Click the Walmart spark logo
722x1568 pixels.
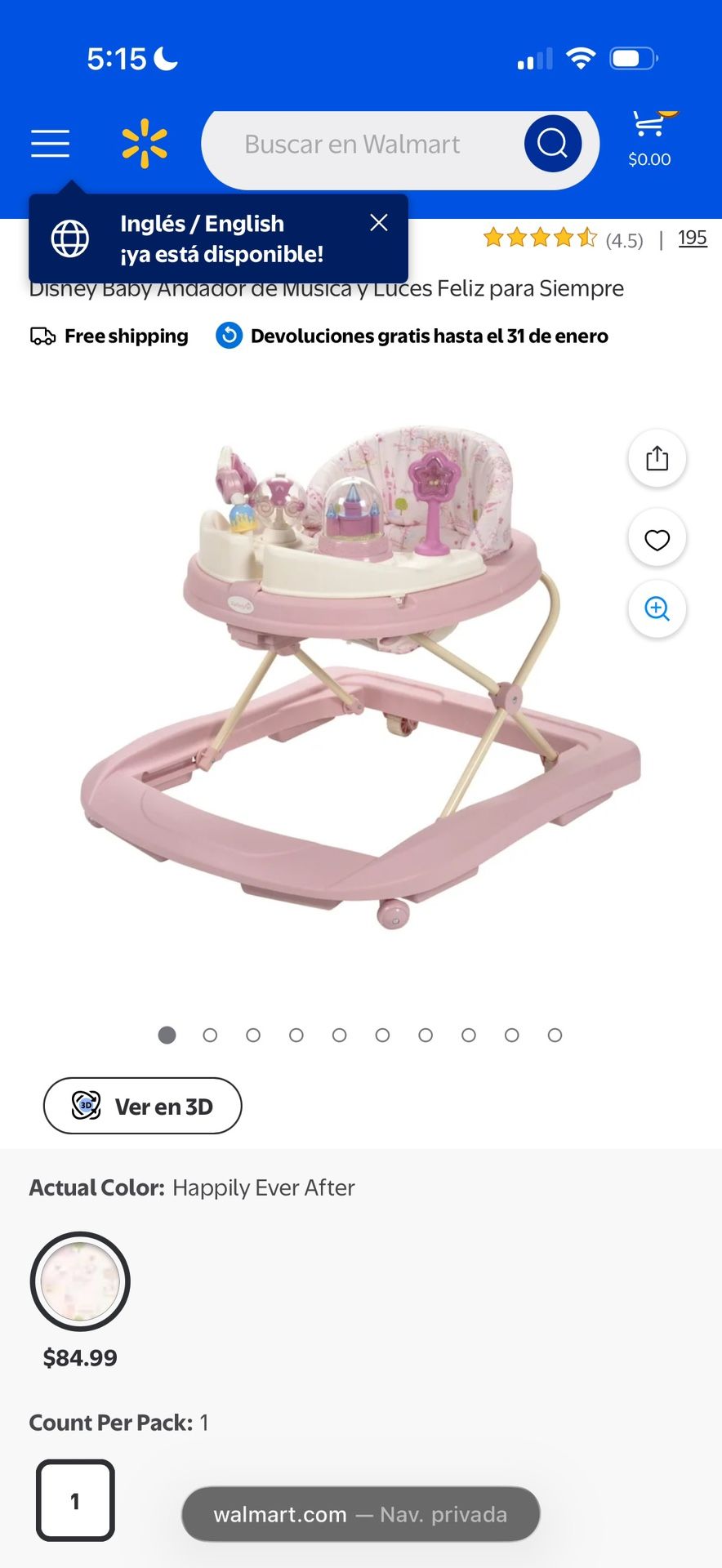point(143,143)
